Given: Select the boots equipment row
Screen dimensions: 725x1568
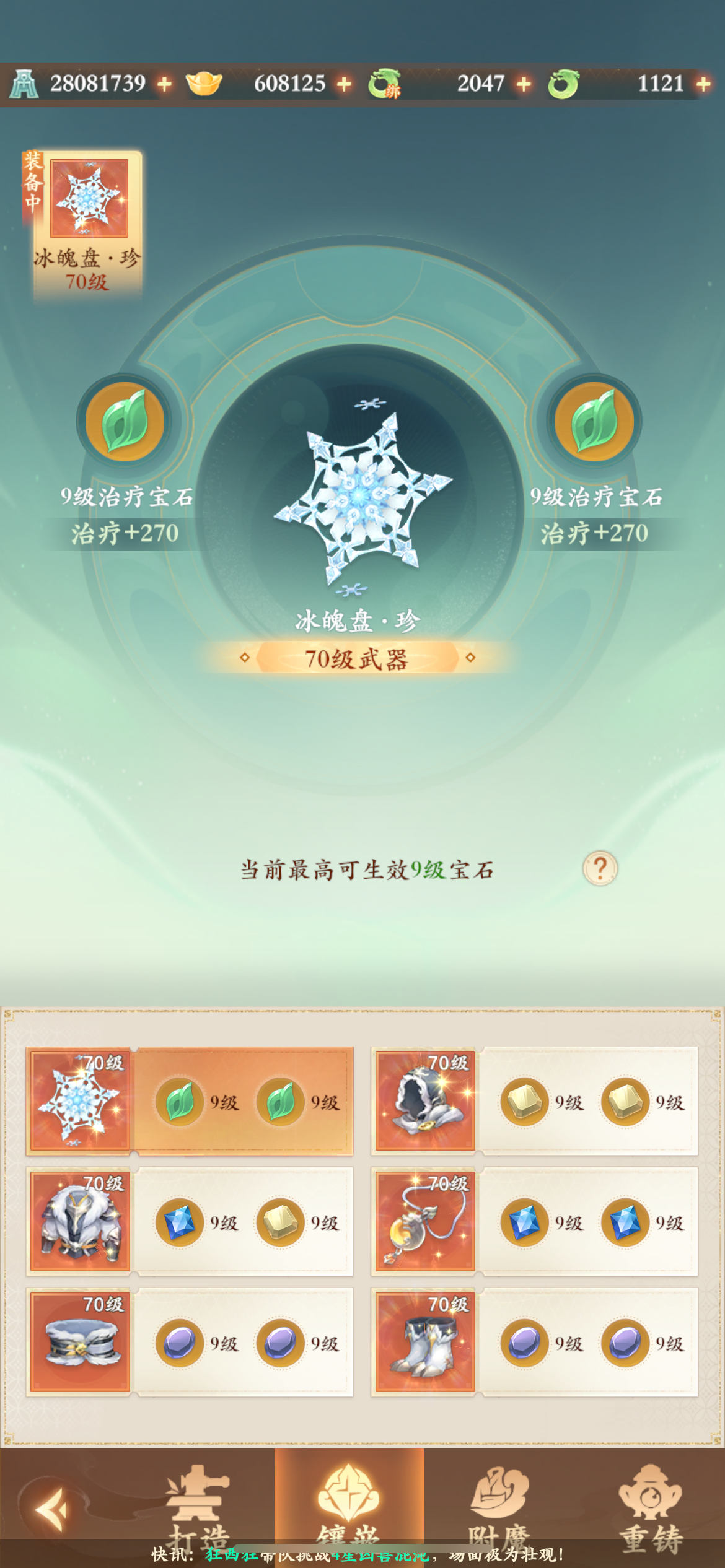Looking at the screenshot, I should point(535,1343).
